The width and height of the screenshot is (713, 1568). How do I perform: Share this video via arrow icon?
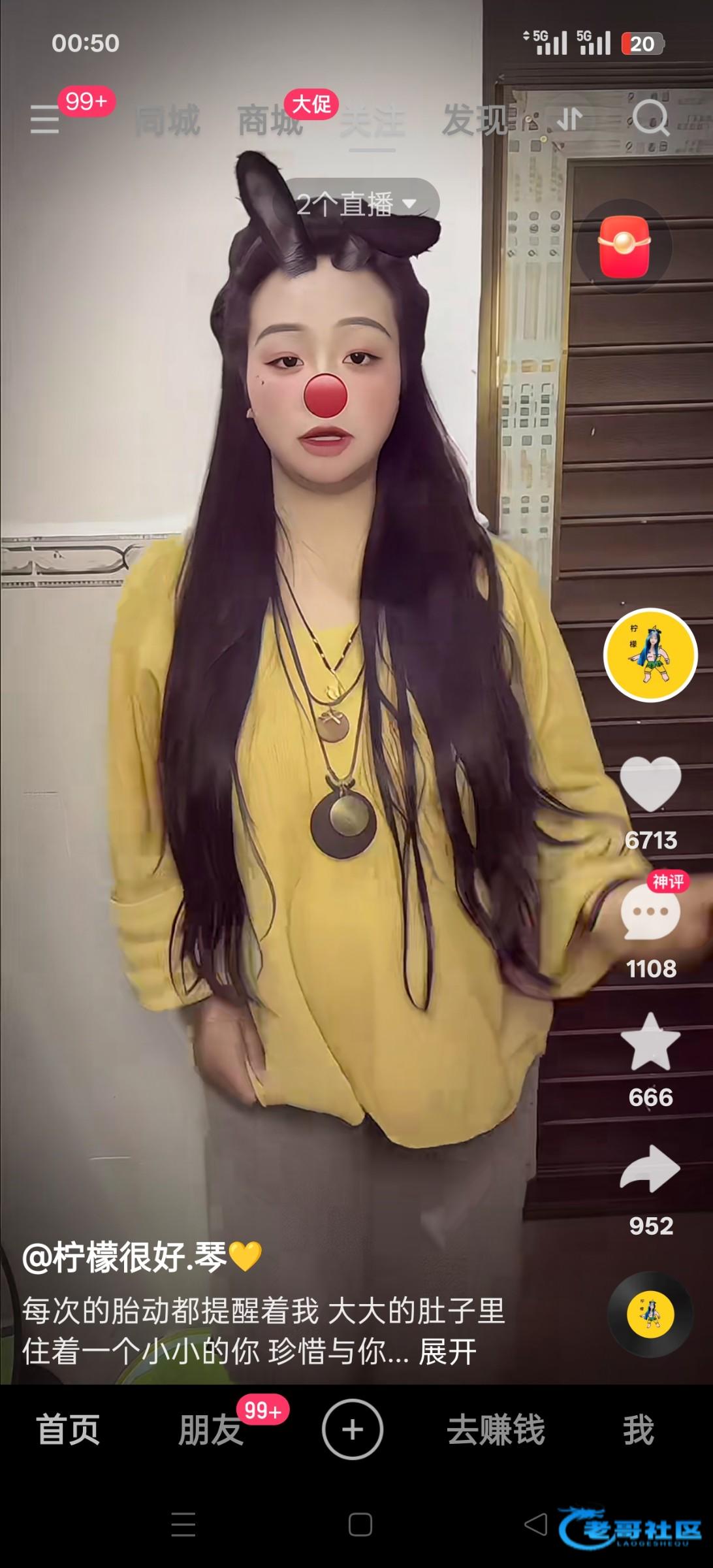point(650,1169)
